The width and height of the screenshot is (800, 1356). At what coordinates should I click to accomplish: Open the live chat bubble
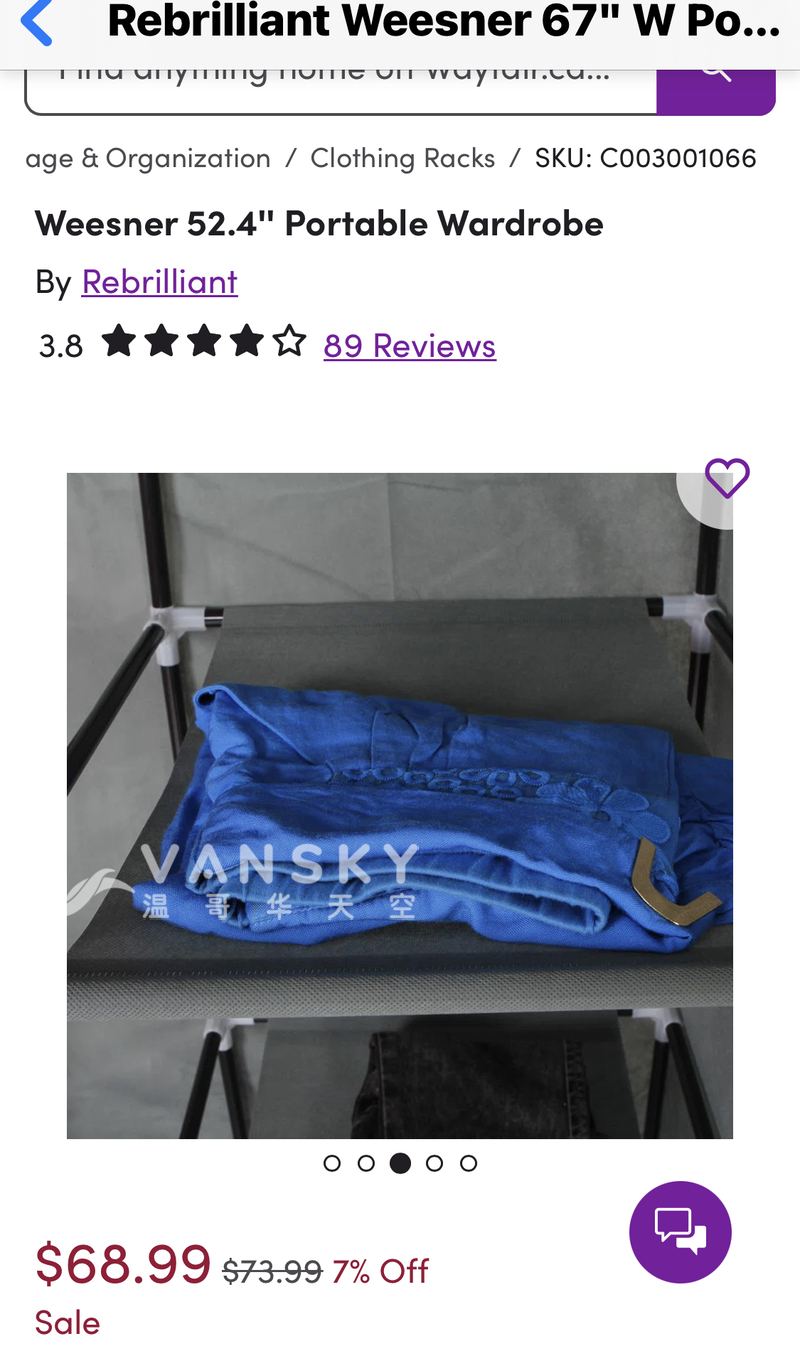coord(680,1232)
